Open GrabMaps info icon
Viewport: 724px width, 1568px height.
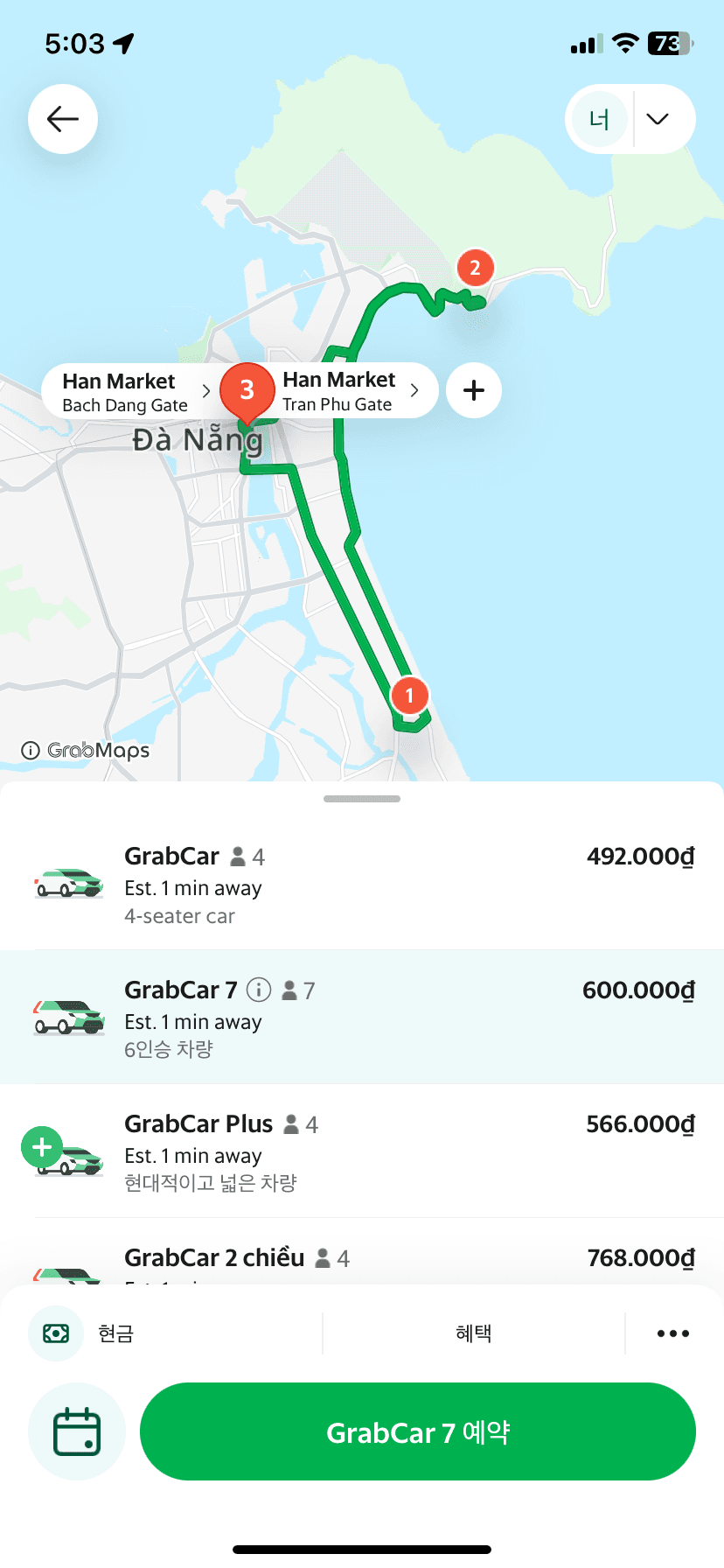(31, 750)
